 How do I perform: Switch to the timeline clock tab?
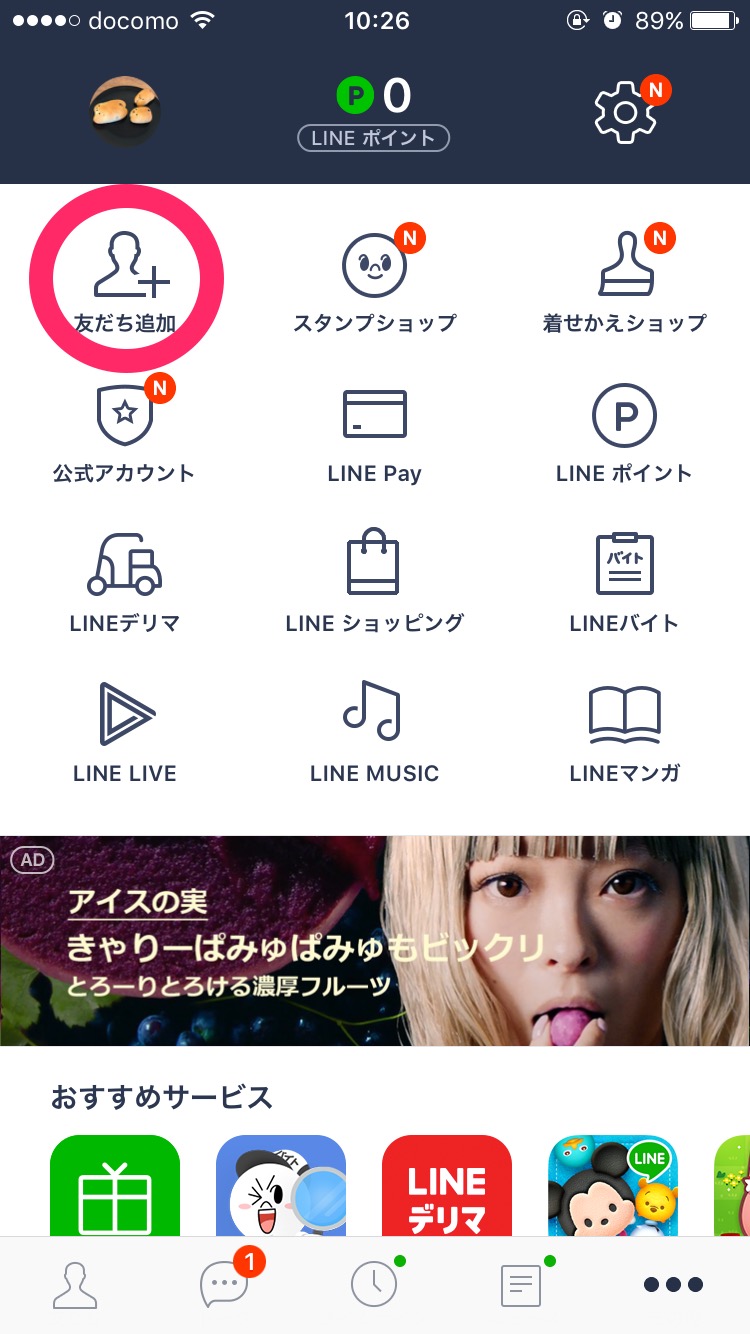tap(374, 1285)
